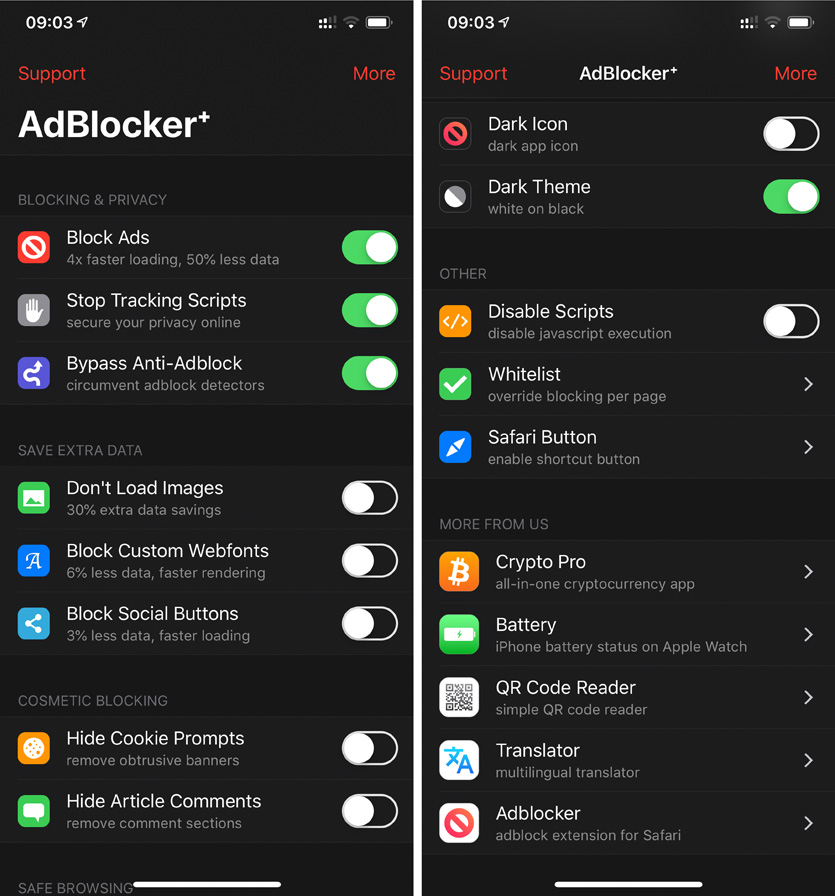Enable Block Social Buttons

[369, 624]
